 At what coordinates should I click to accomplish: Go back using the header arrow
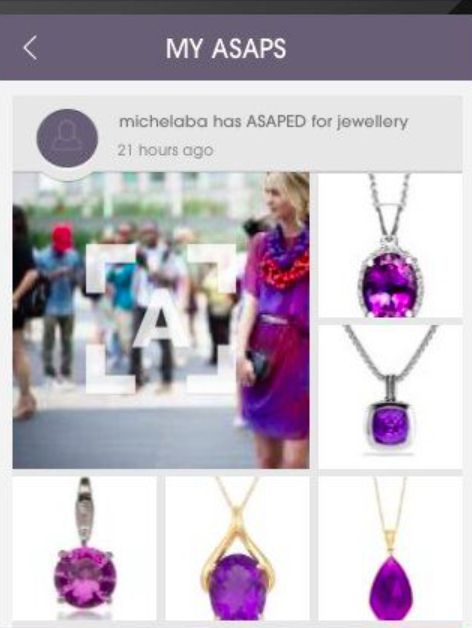30,48
